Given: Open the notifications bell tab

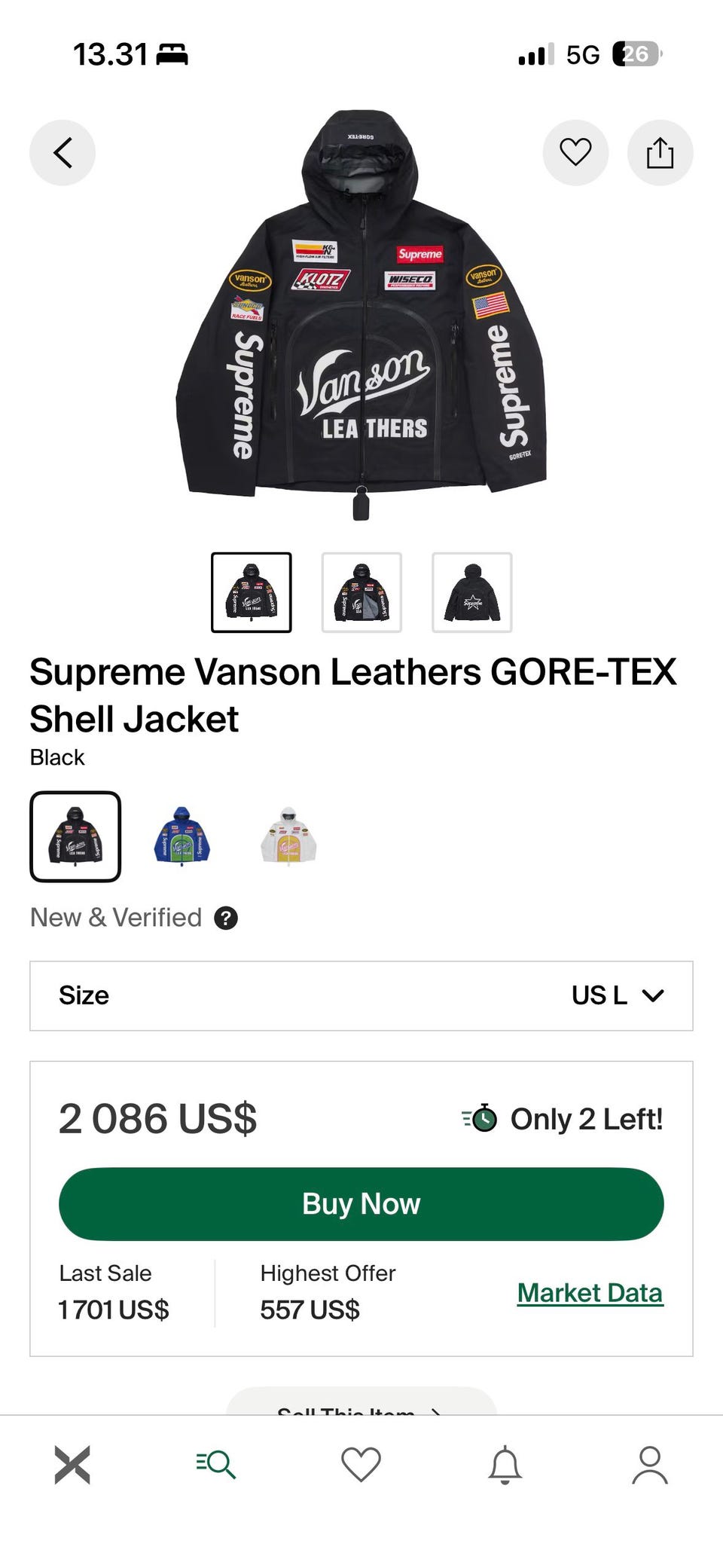Looking at the screenshot, I should (x=505, y=1465).
